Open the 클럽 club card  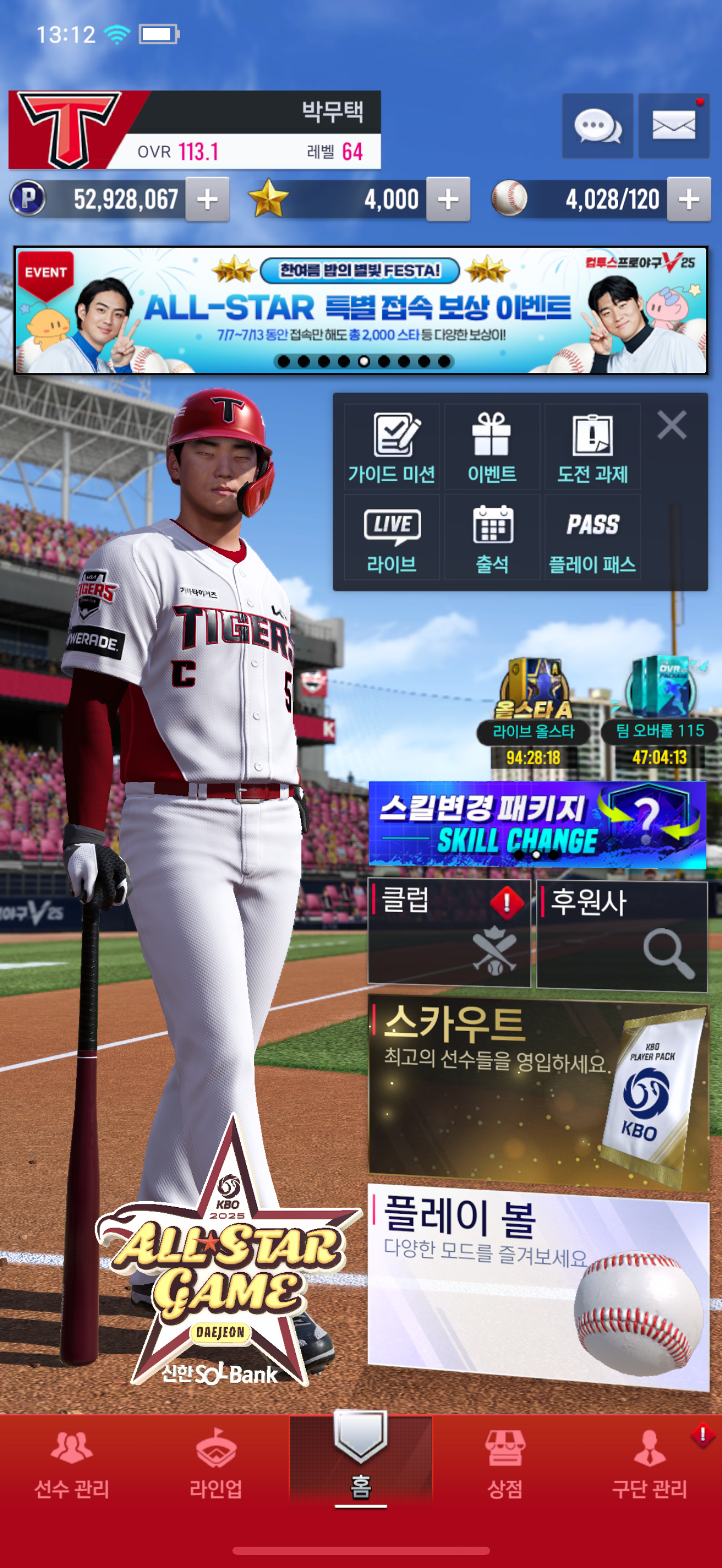click(x=449, y=933)
